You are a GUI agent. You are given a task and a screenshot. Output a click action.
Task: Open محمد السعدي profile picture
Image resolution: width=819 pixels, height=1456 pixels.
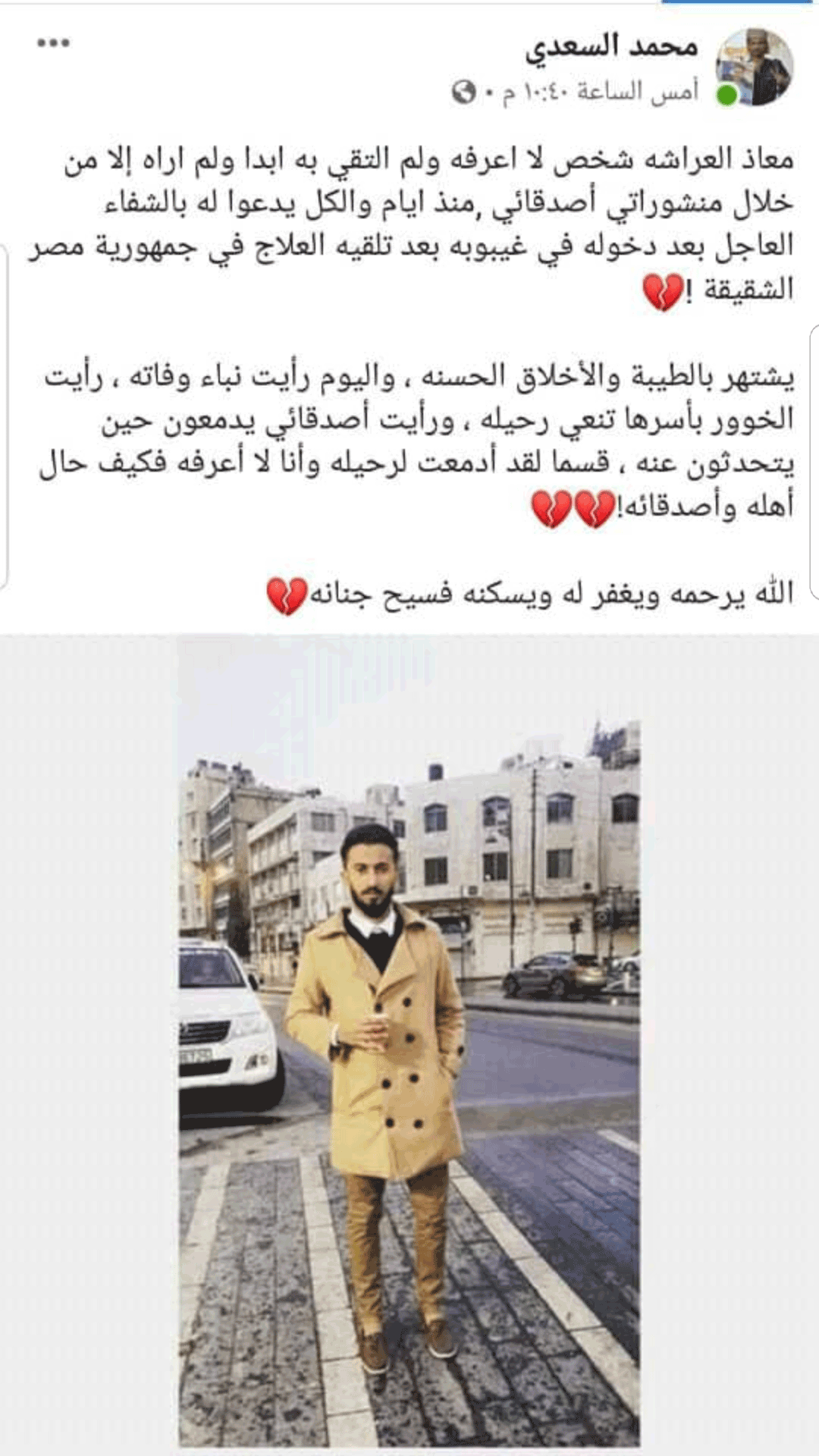coord(755,68)
